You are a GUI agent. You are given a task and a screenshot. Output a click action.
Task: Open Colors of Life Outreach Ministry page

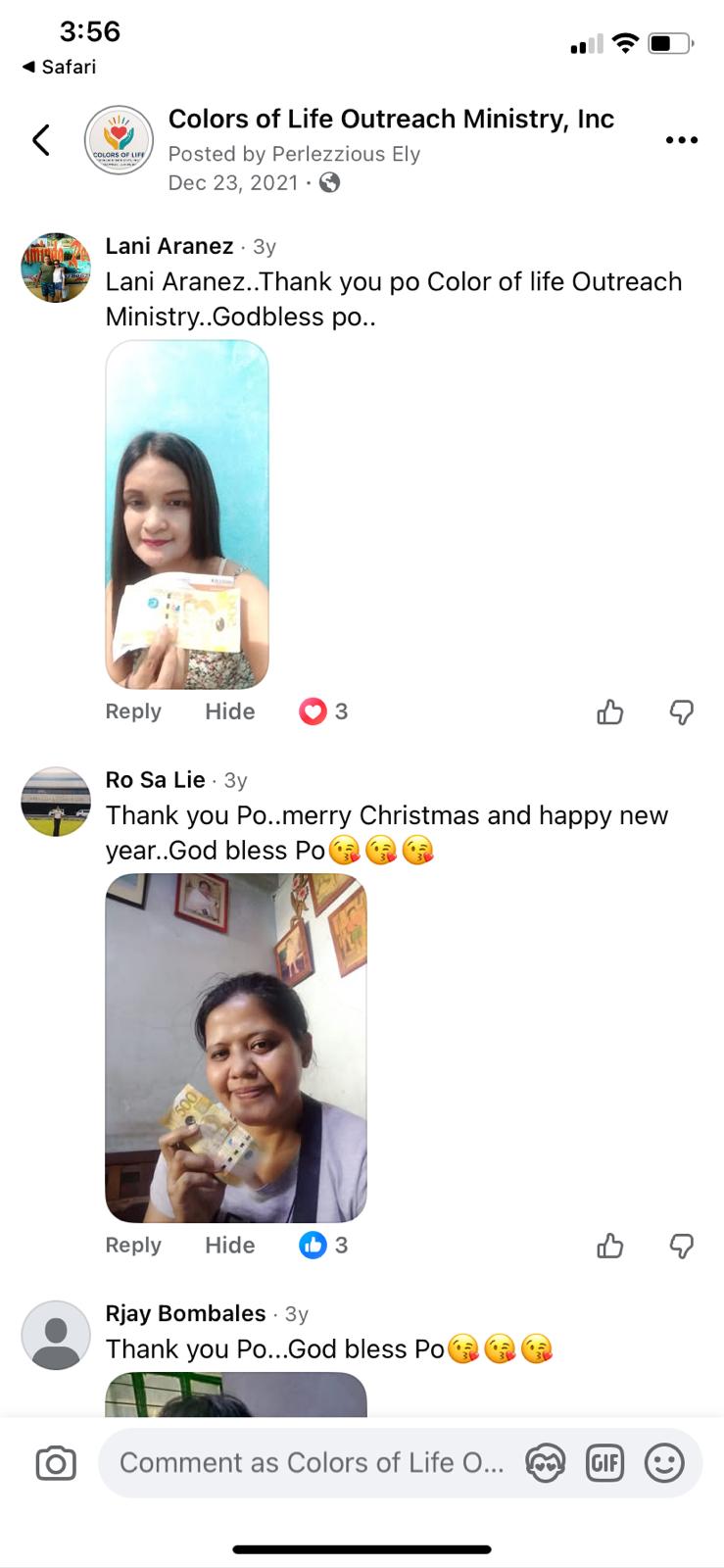coord(390,120)
